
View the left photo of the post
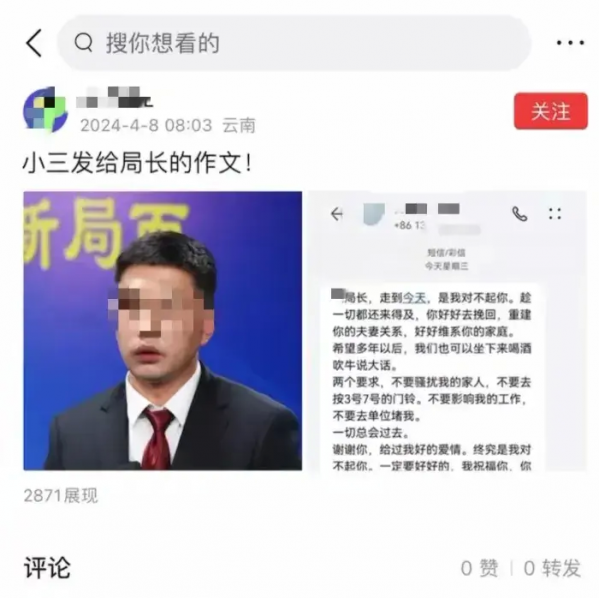[x=163, y=331]
